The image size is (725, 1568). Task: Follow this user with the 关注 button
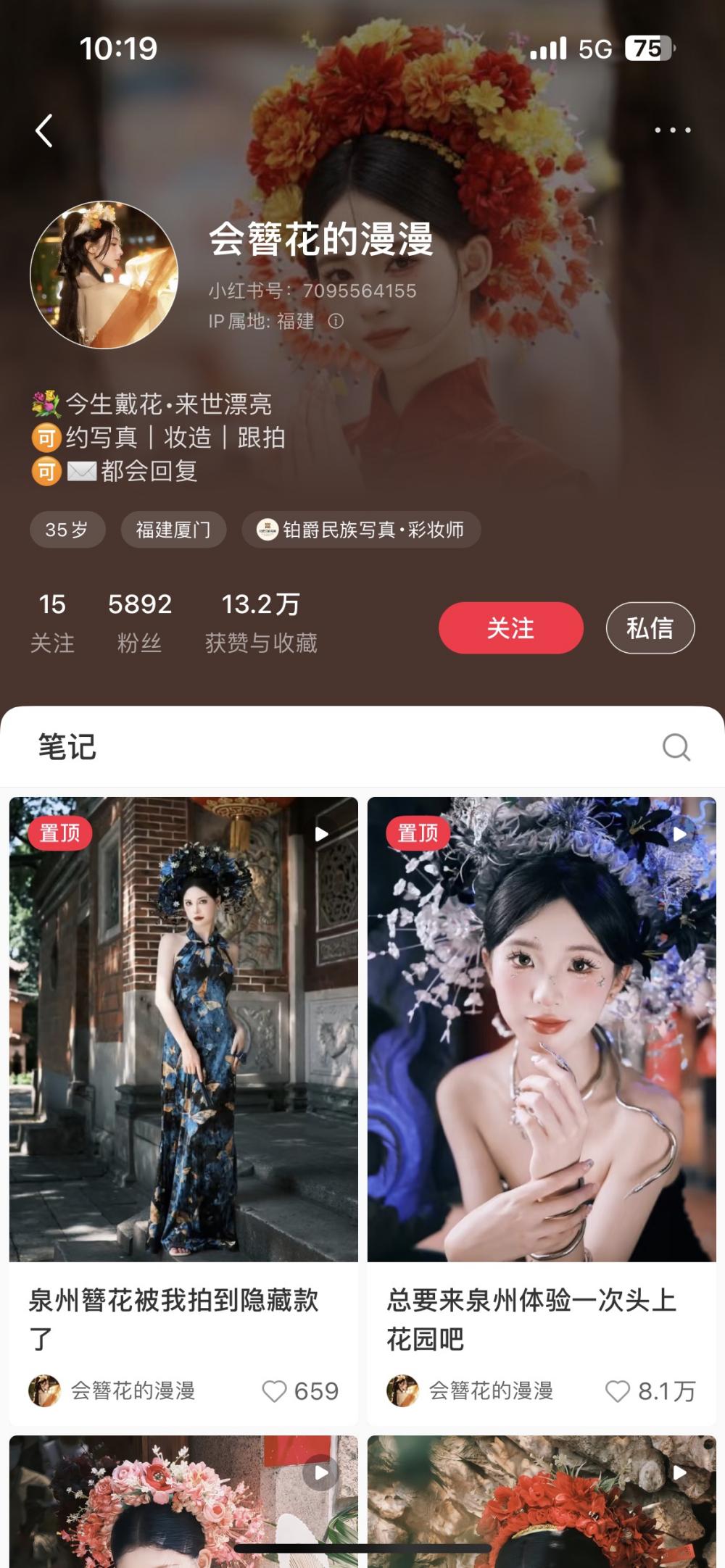510,627
